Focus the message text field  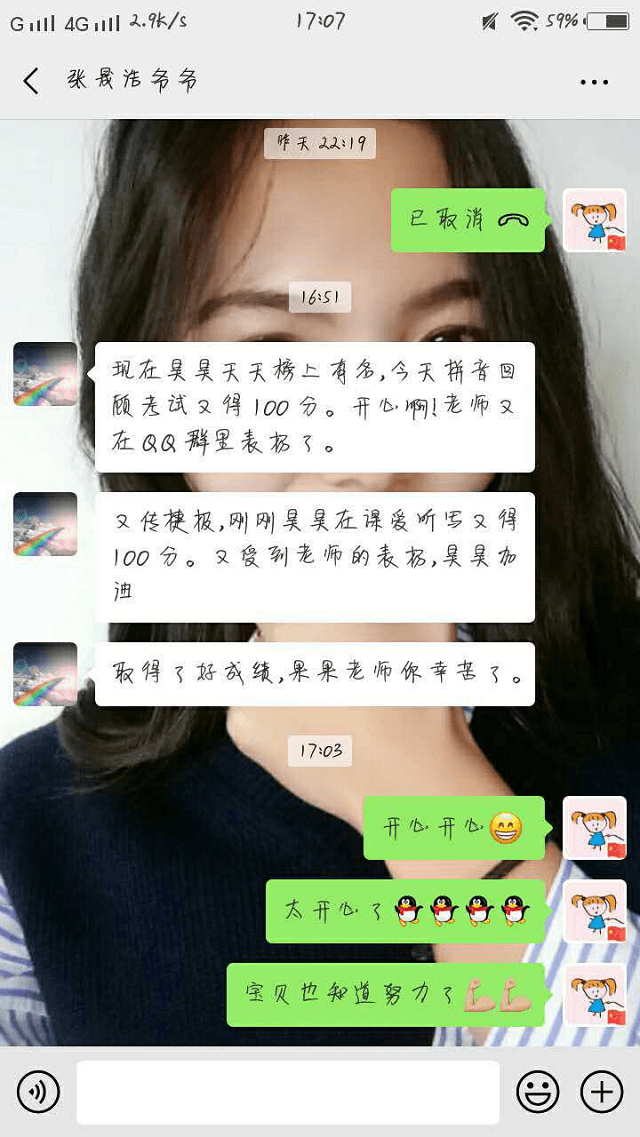point(288,1092)
